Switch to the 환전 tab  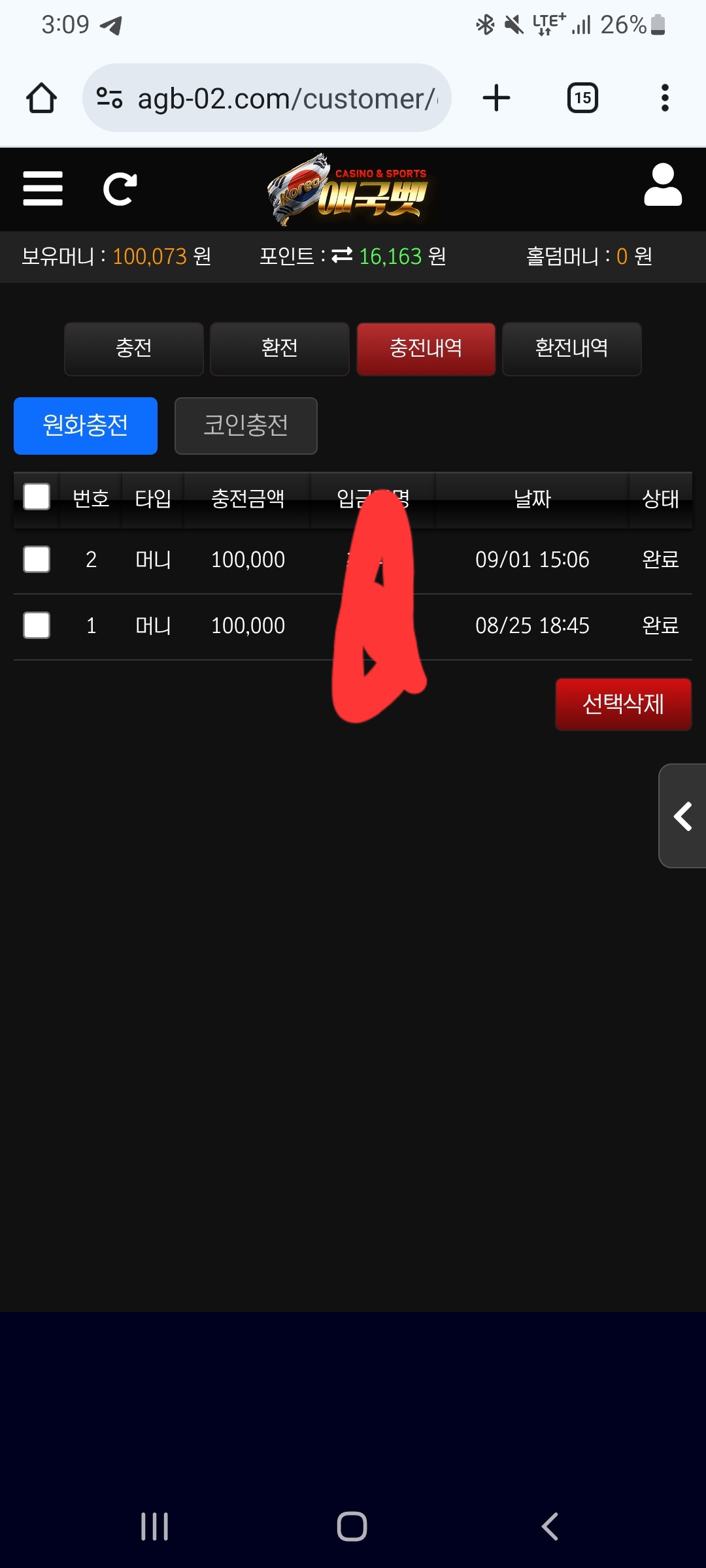point(280,348)
